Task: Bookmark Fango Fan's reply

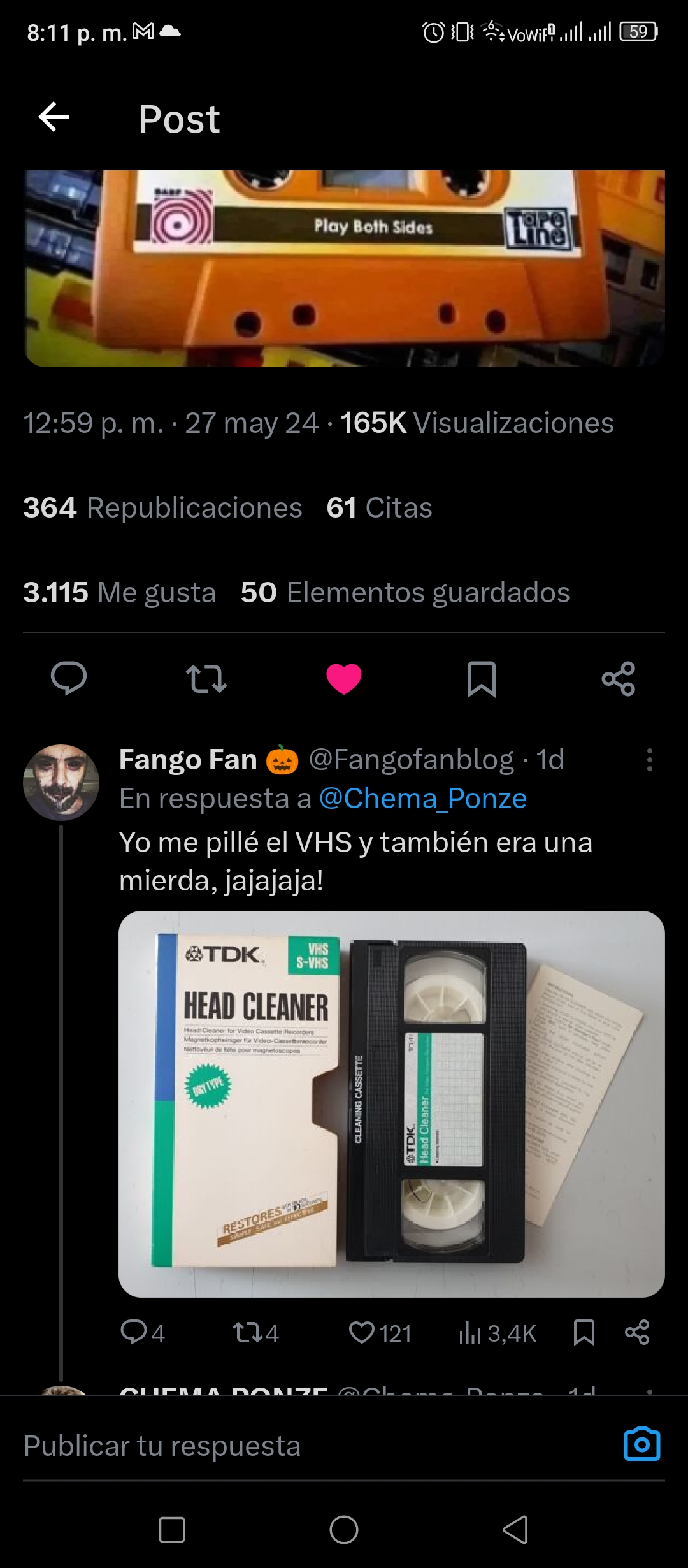Action: [x=584, y=1333]
